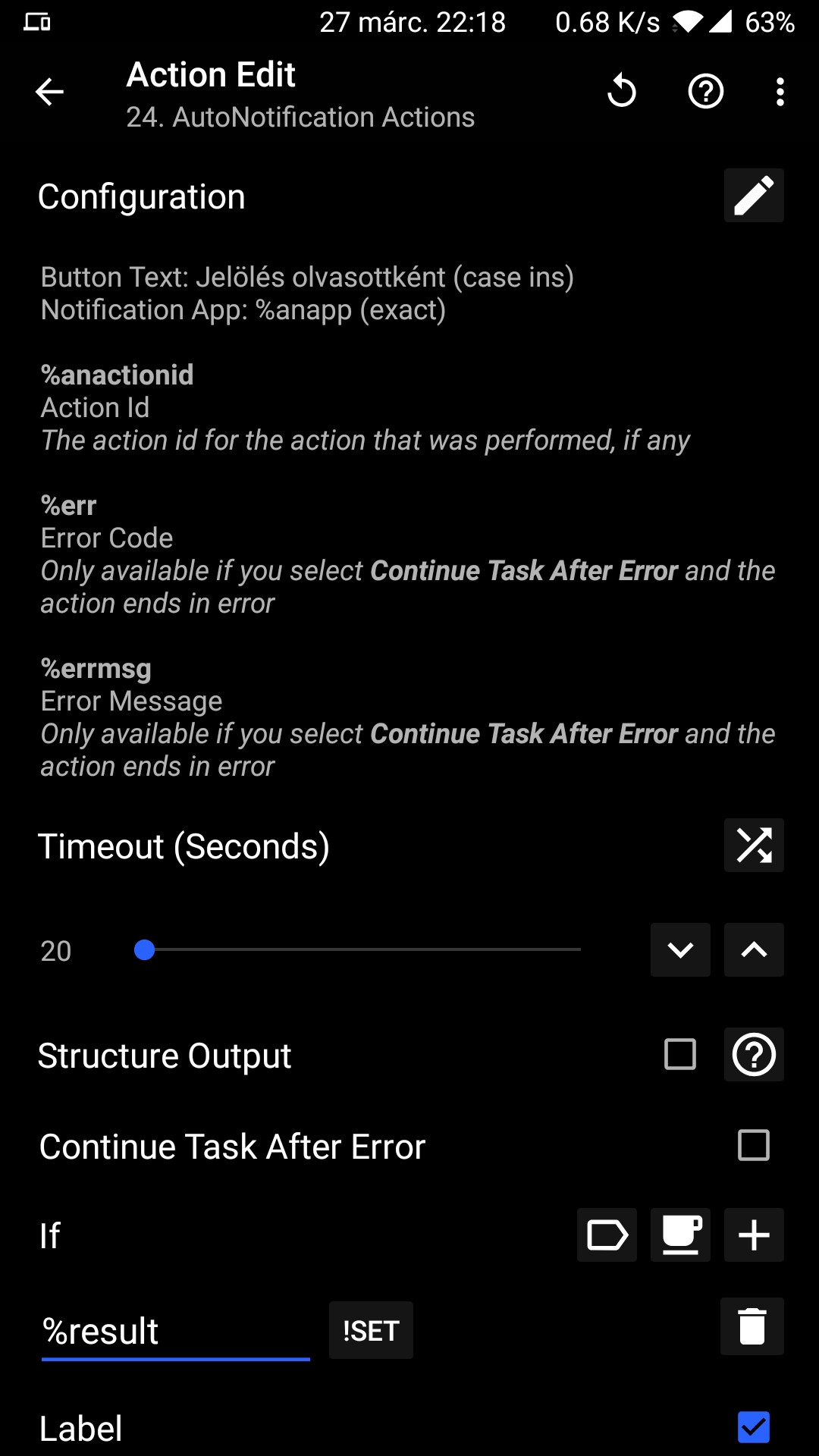Open the overflow menu
The width and height of the screenshot is (819, 1456).
780,93
